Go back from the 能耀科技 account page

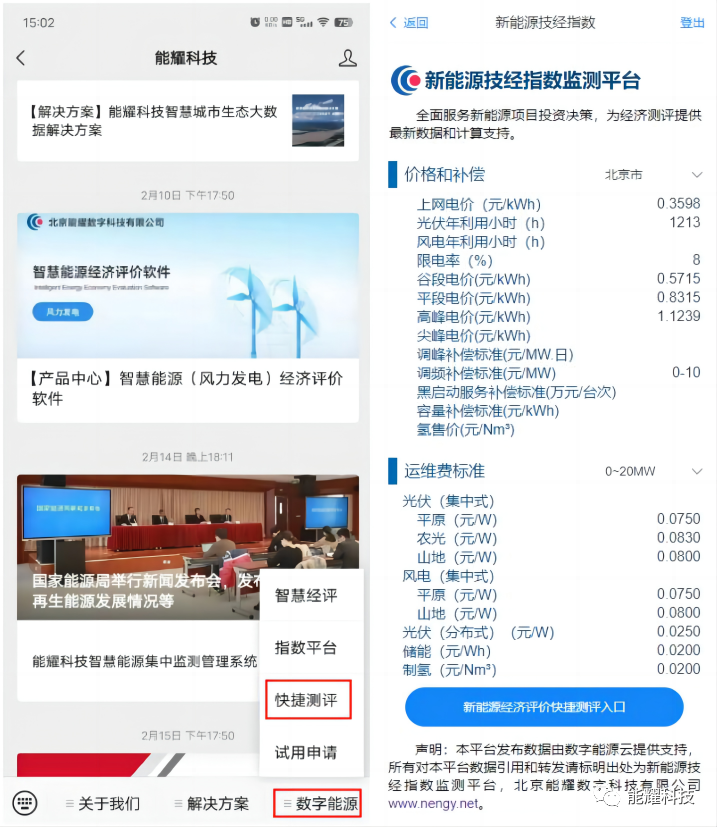click(21, 58)
